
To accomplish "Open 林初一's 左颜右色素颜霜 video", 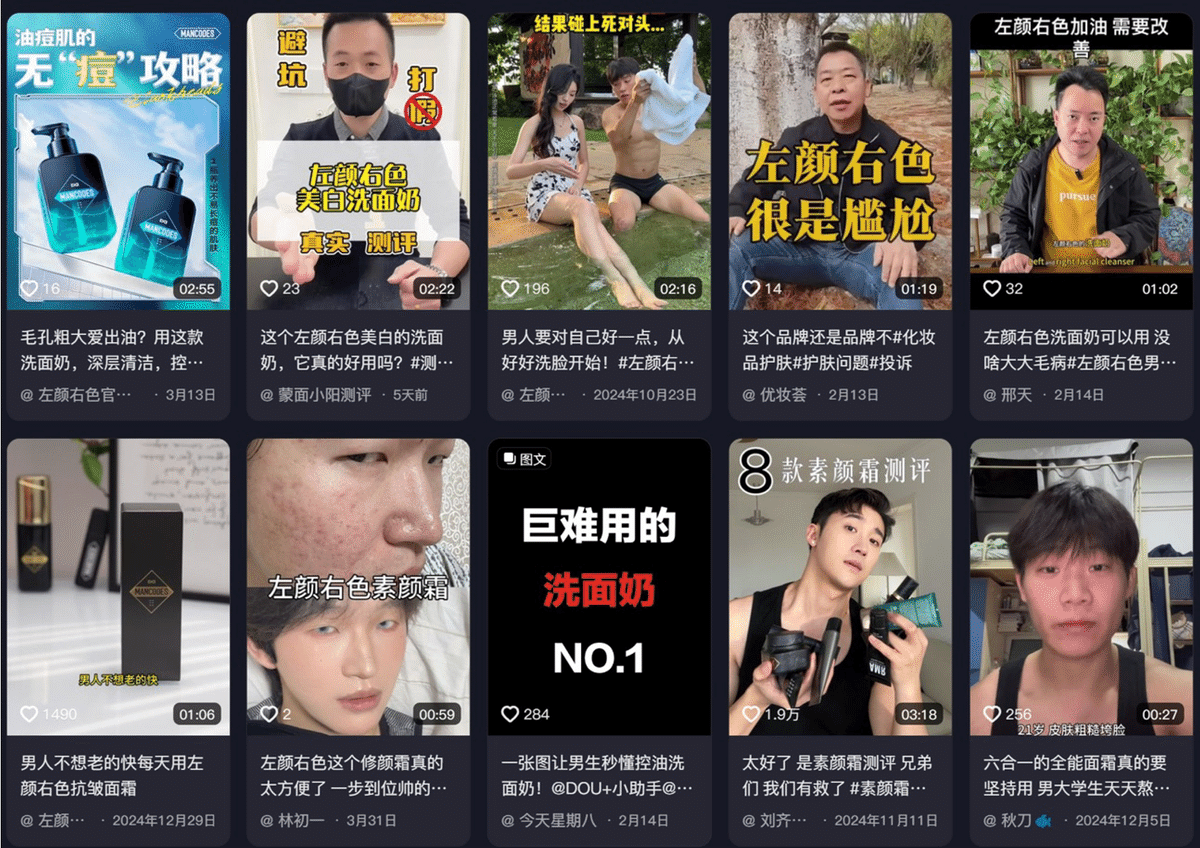I will point(358,587).
